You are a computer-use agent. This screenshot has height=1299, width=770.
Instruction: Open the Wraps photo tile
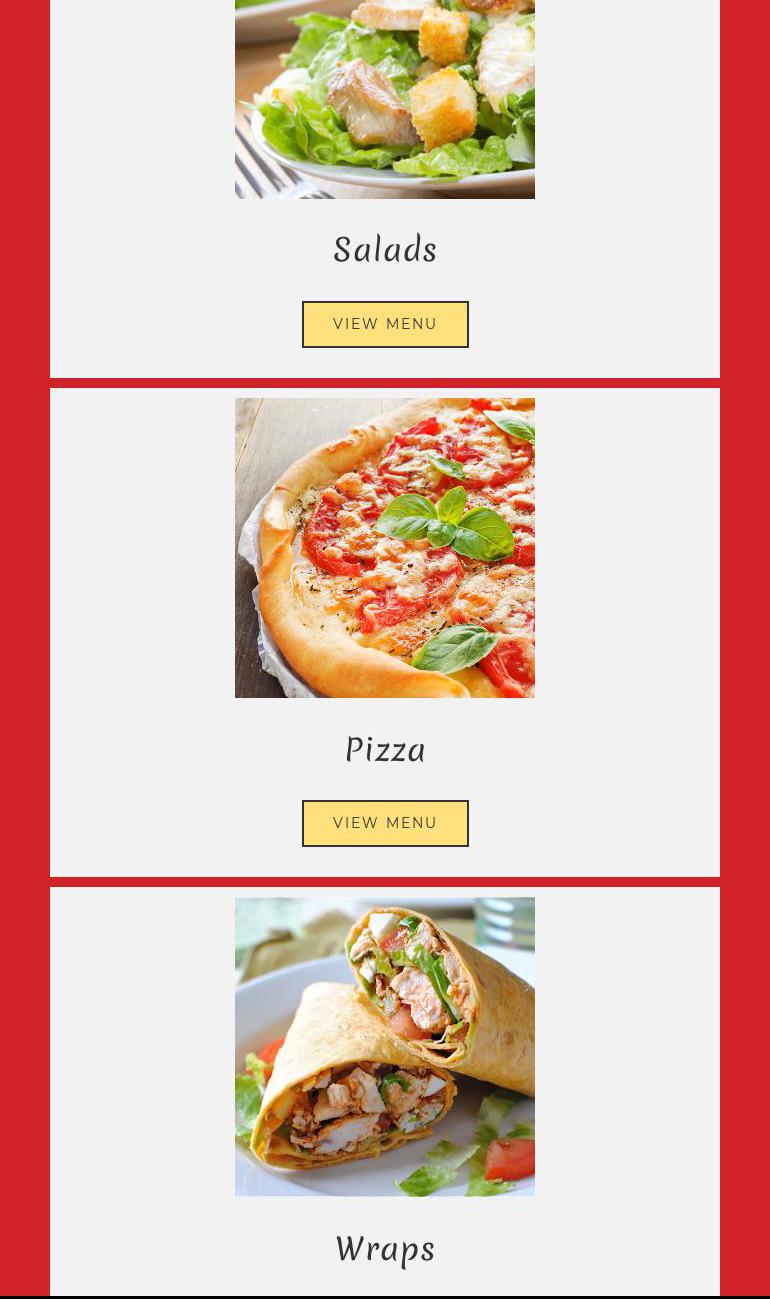click(385, 1046)
